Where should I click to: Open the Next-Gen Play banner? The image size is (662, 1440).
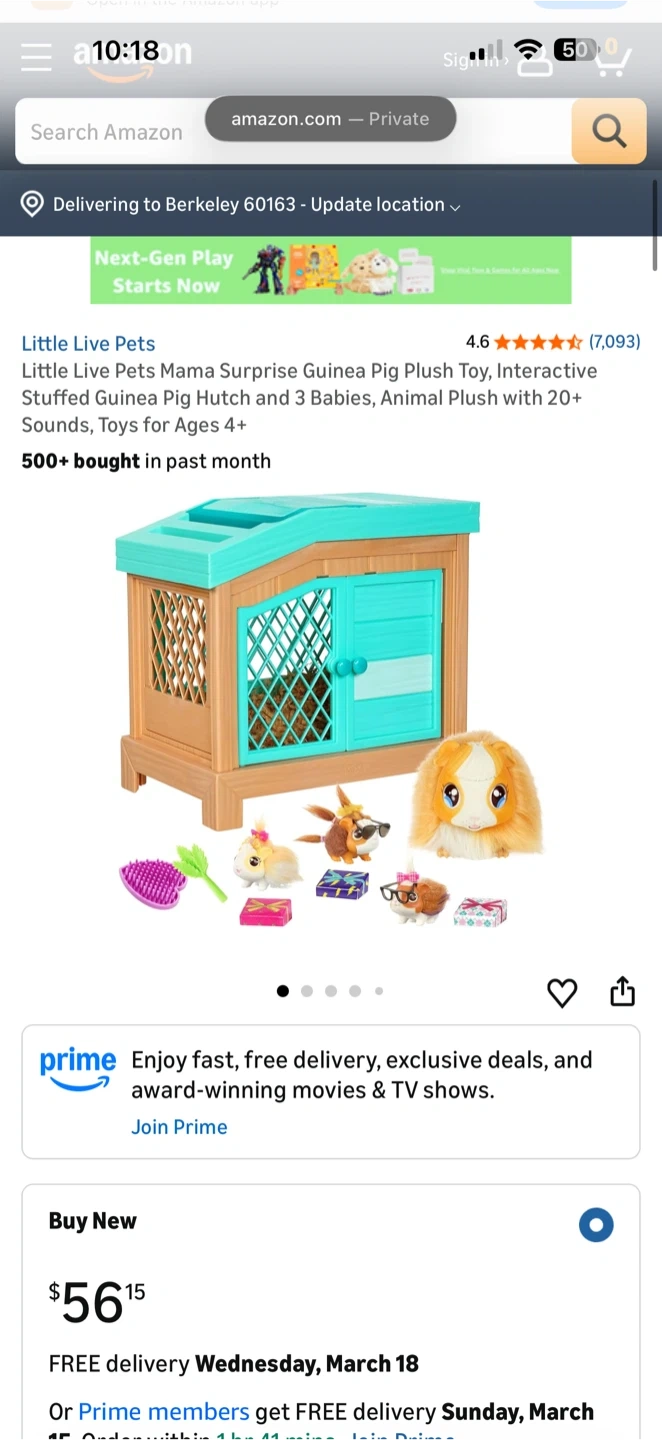pyautogui.click(x=330, y=270)
